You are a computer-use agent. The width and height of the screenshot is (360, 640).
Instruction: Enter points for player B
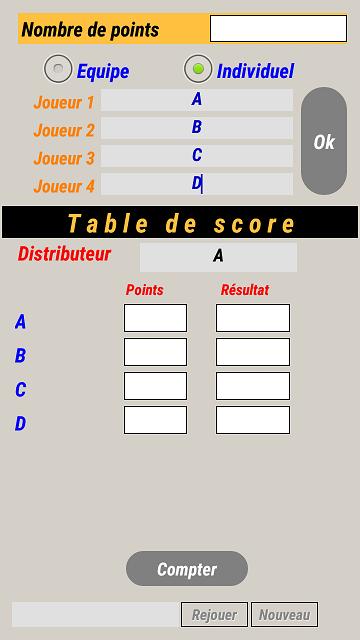(x=156, y=352)
